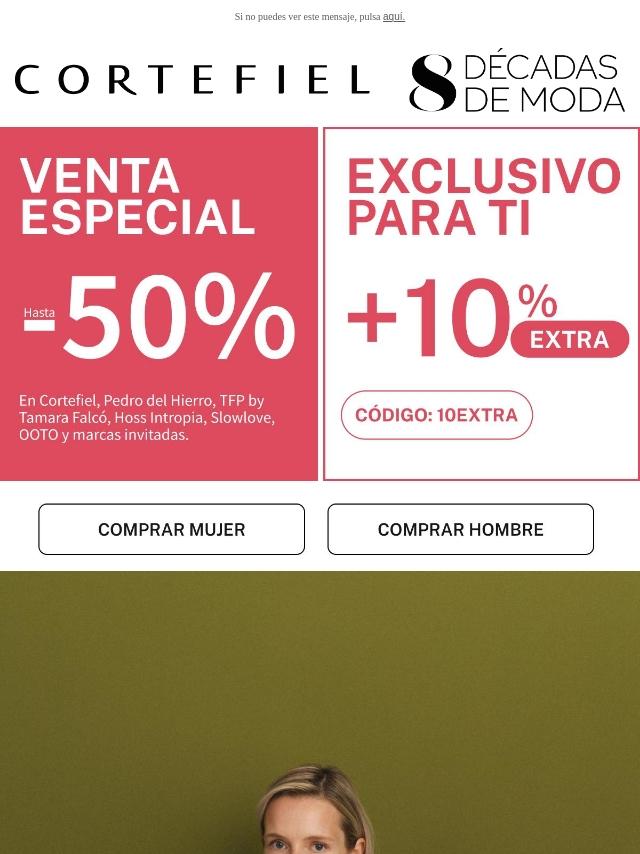
Task: Select the COMPRAR HOMBRE button
Action: (x=460, y=529)
